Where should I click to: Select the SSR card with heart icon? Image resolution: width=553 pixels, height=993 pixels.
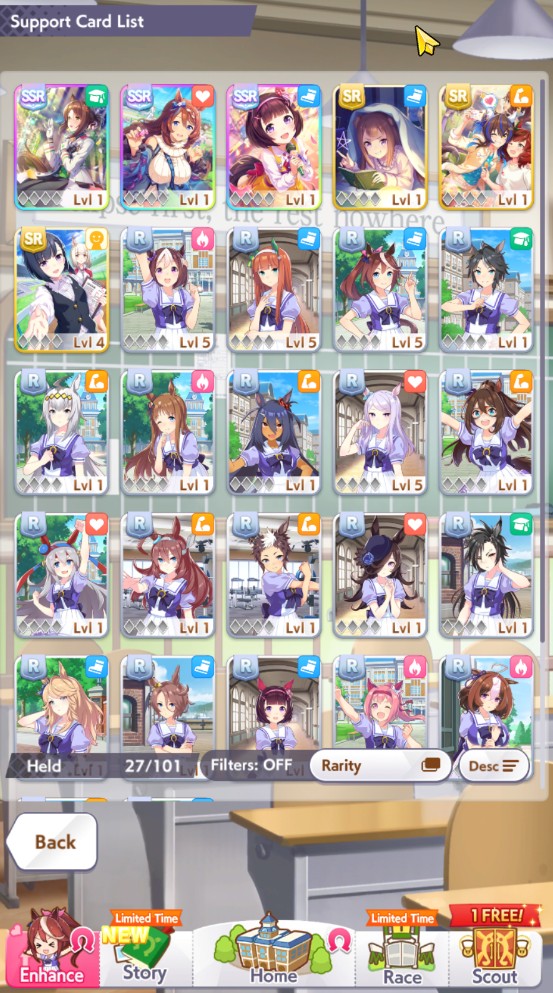click(x=168, y=147)
